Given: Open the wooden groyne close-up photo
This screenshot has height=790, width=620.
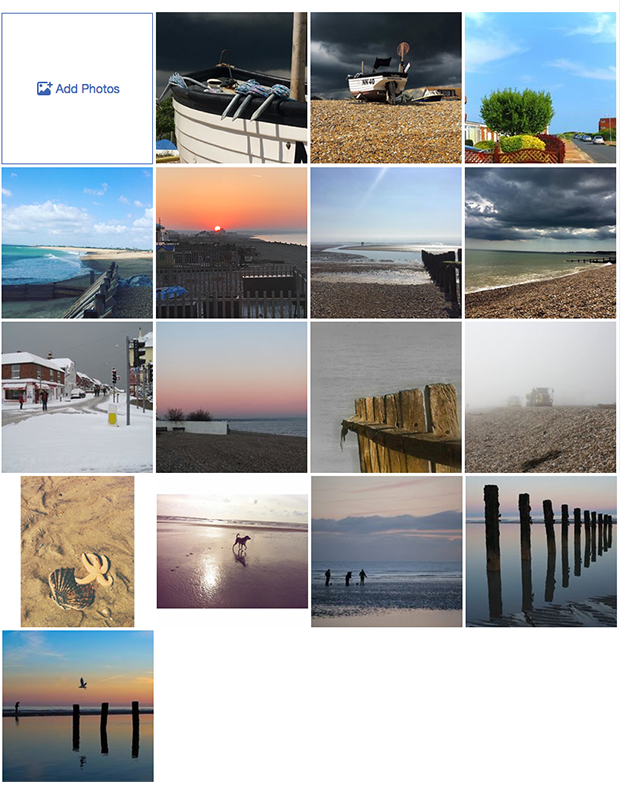Looking at the screenshot, I should tap(386, 397).
